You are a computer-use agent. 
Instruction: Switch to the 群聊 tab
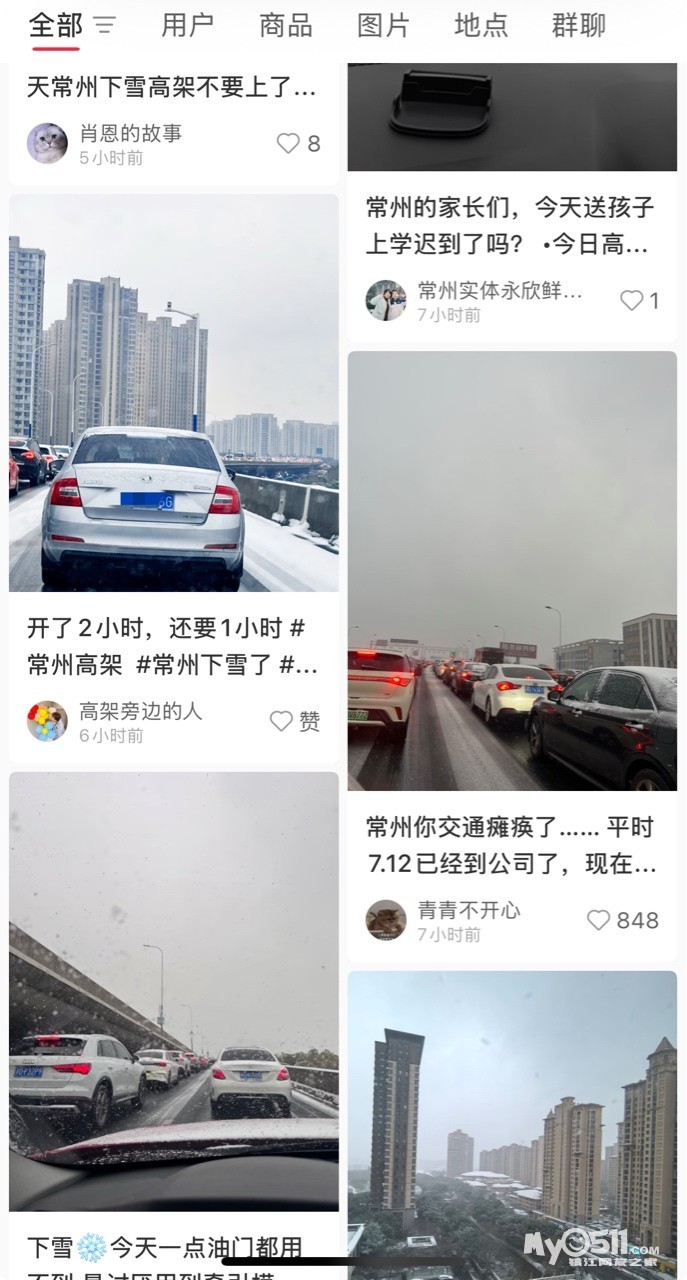pos(579,26)
